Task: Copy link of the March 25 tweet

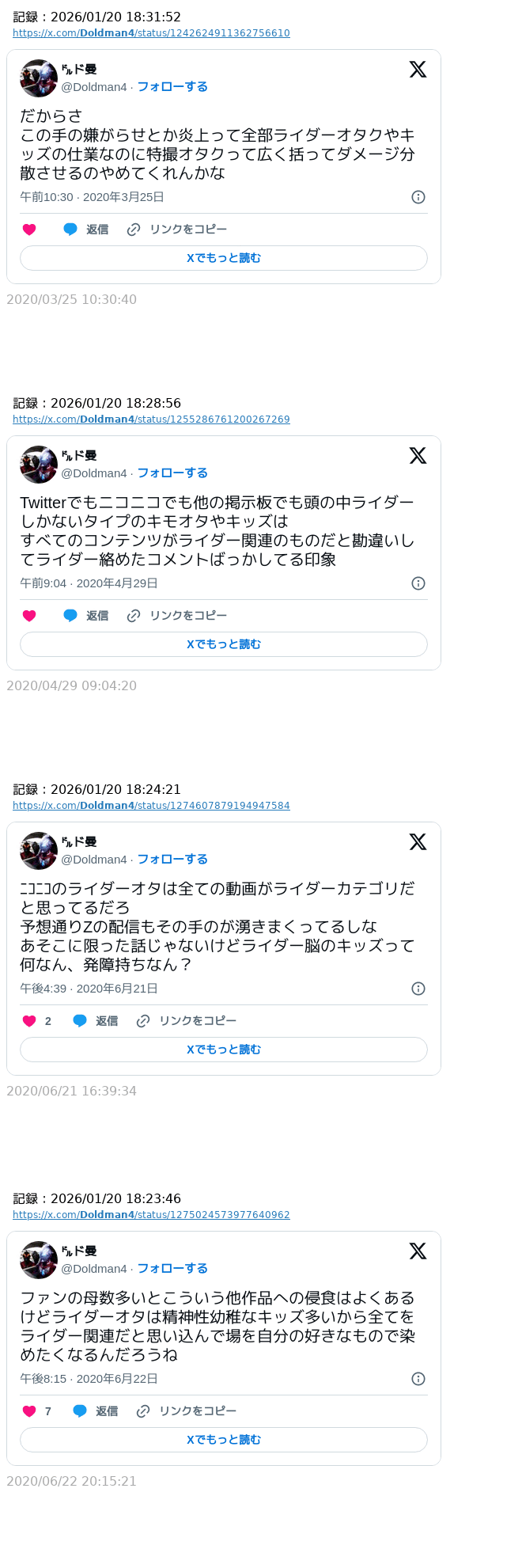Action: [x=177, y=230]
